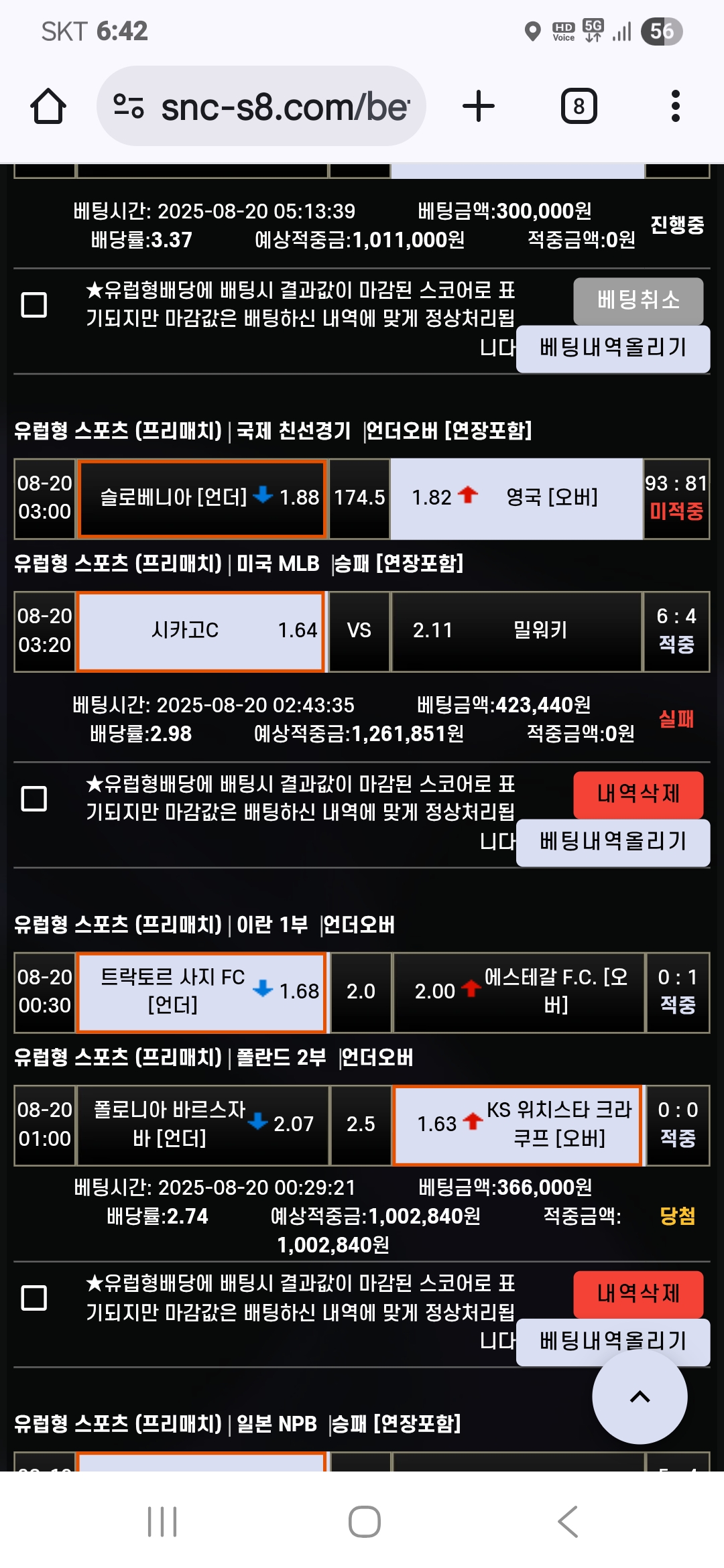
Task: Check the box for the 300,000원 bet
Action: (x=34, y=305)
